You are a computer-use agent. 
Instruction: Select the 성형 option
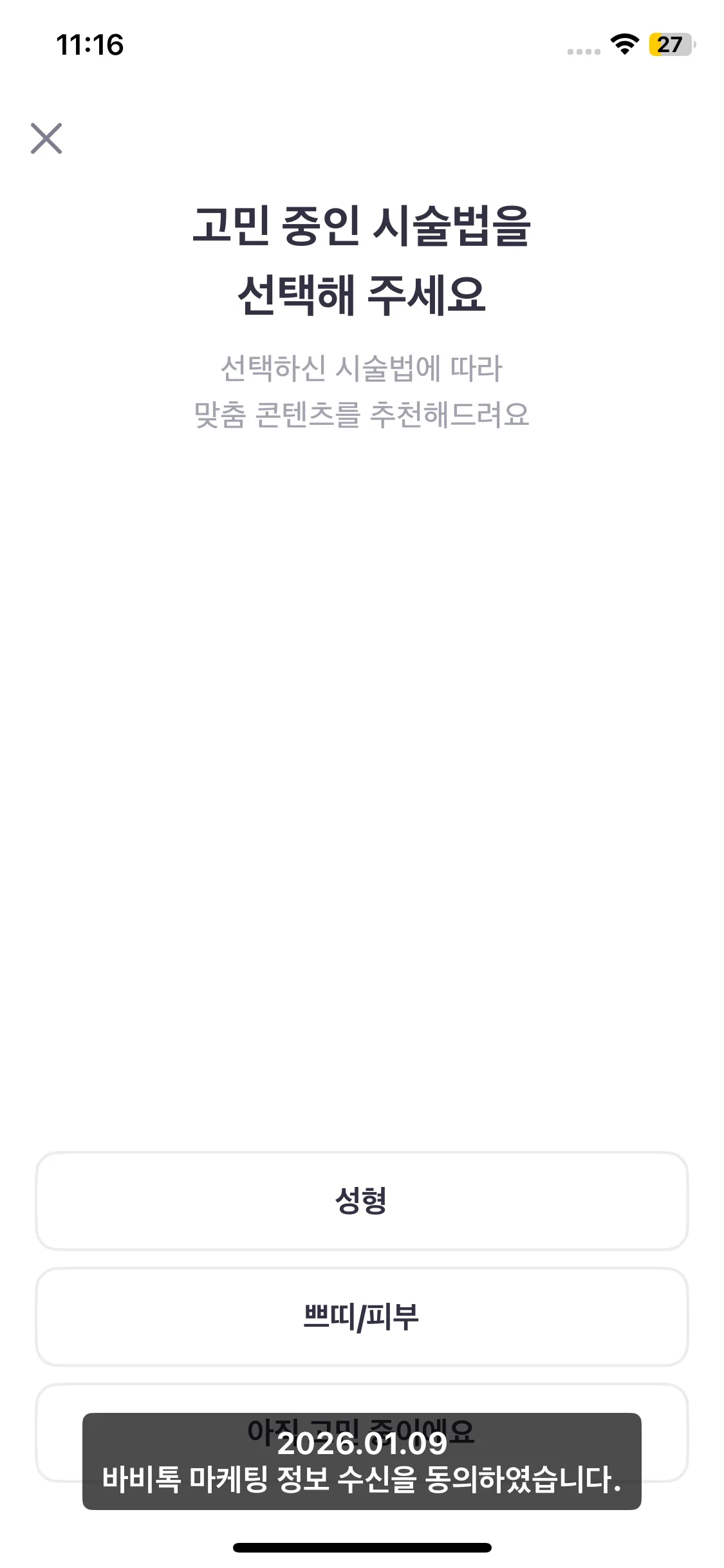click(362, 1201)
